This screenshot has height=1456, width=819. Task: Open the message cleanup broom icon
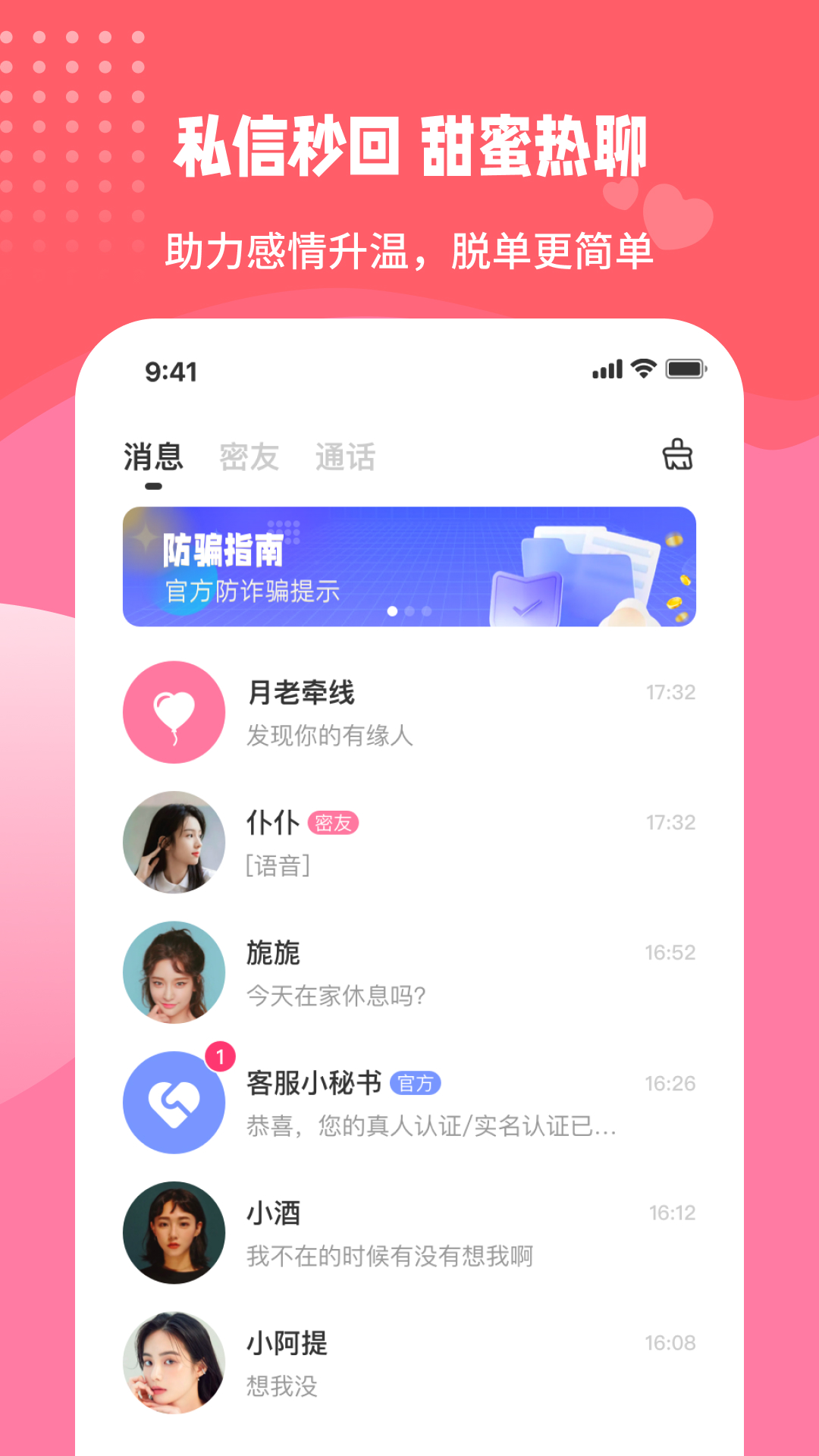[677, 455]
